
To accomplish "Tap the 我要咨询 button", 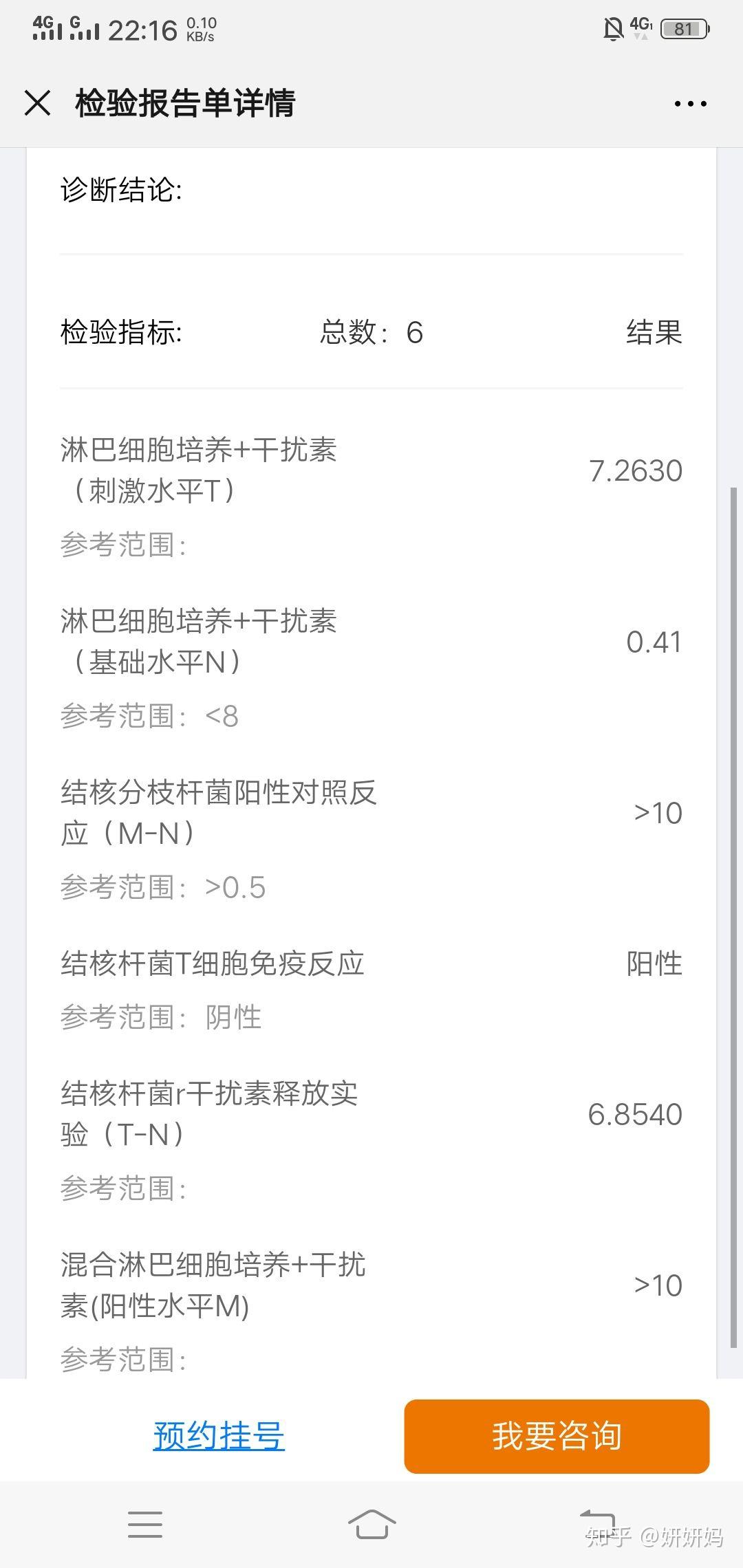I will pyautogui.click(x=557, y=1436).
